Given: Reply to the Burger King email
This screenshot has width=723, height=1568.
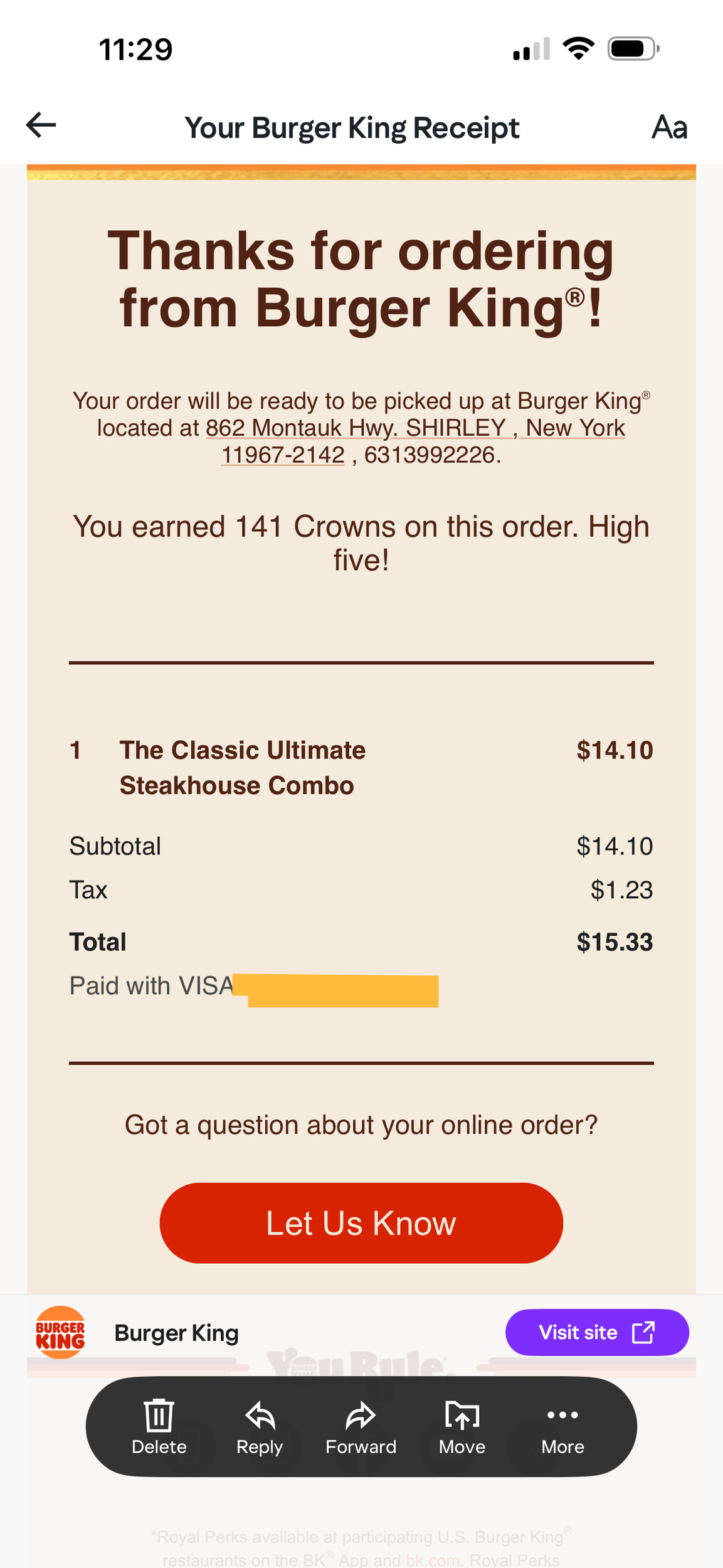Looking at the screenshot, I should pos(260,1426).
